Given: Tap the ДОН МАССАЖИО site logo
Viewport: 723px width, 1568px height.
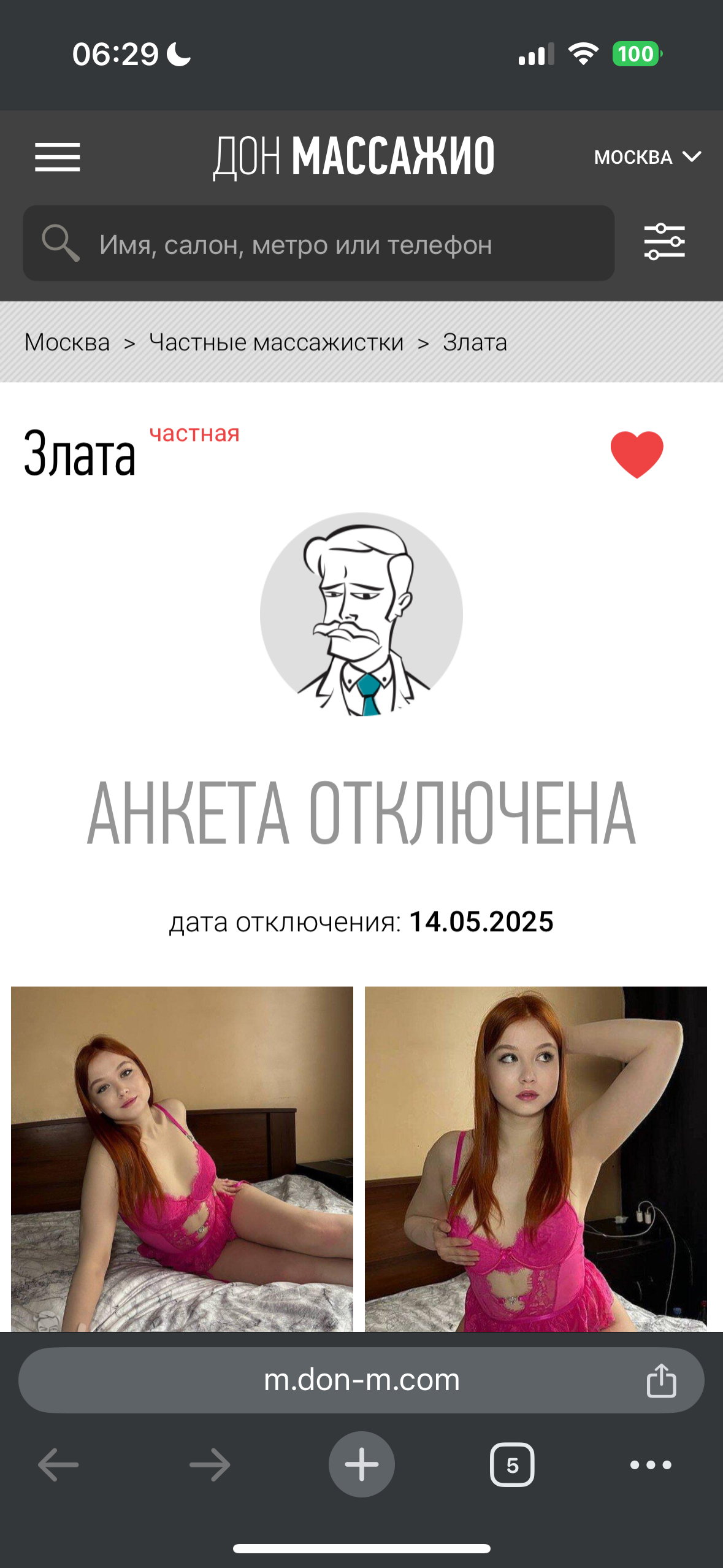Looking at the screenshot, I should click(354, 157).
